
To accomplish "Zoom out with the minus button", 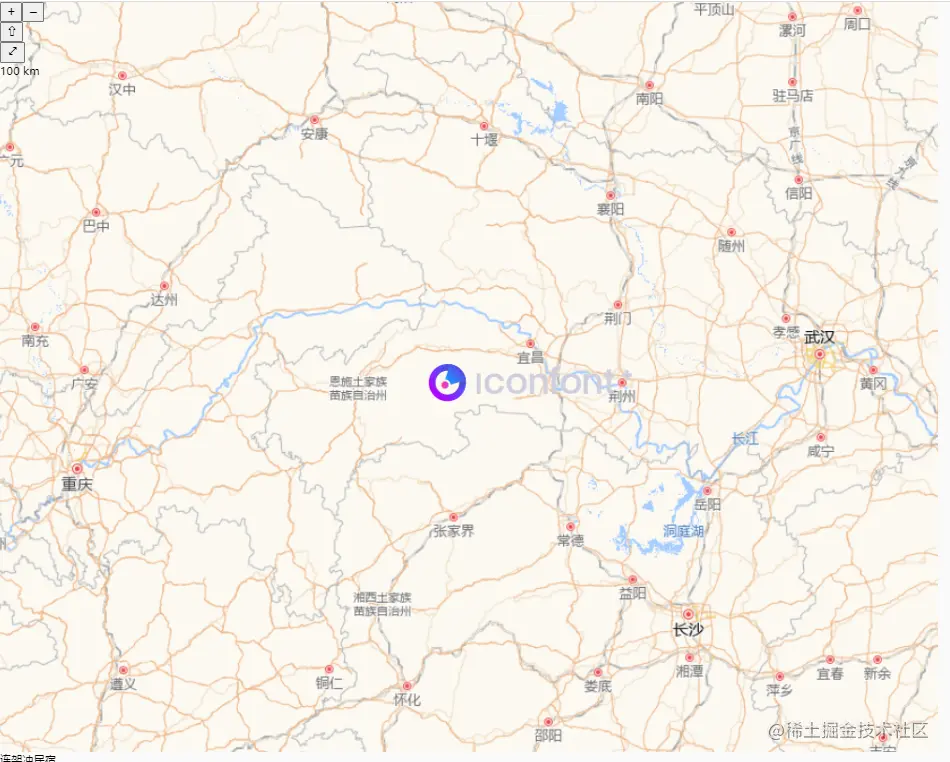I will [x=32, y=12].
